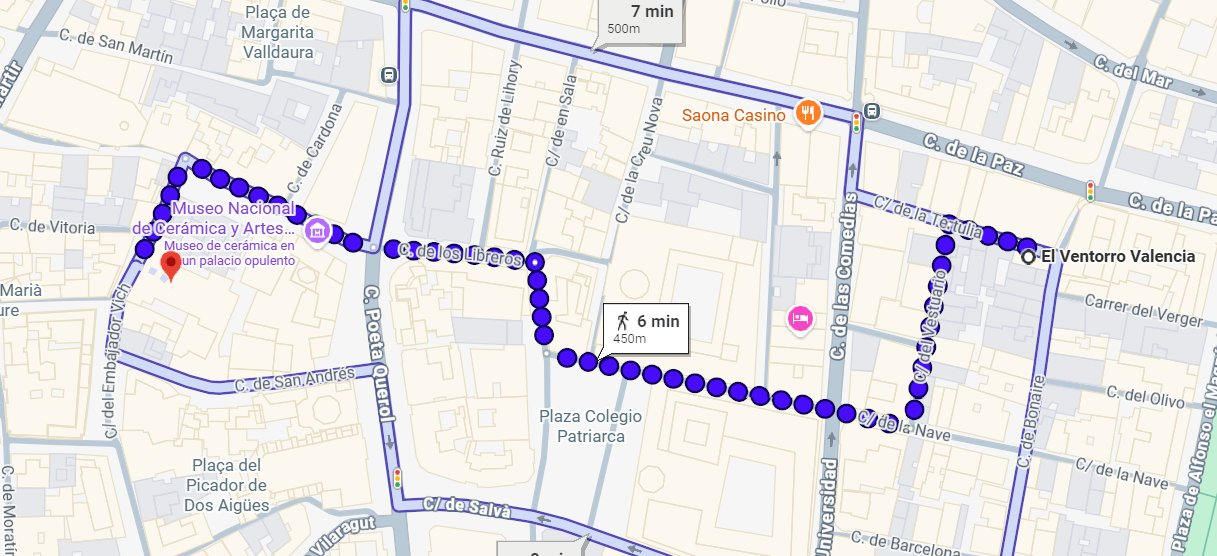This screenshot has width=1217, height=556.
Task: Open transit stop icon on C. de la Paz
Action: (874, 111)
